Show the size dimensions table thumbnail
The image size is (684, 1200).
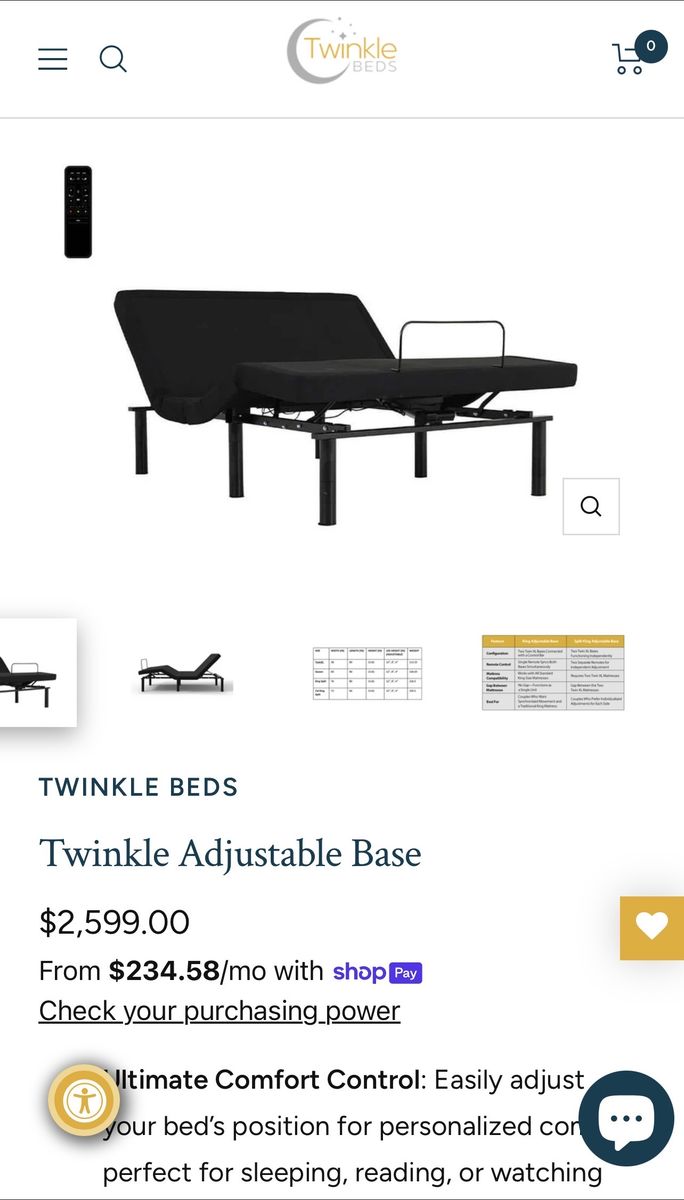click(x=367, y=673)
